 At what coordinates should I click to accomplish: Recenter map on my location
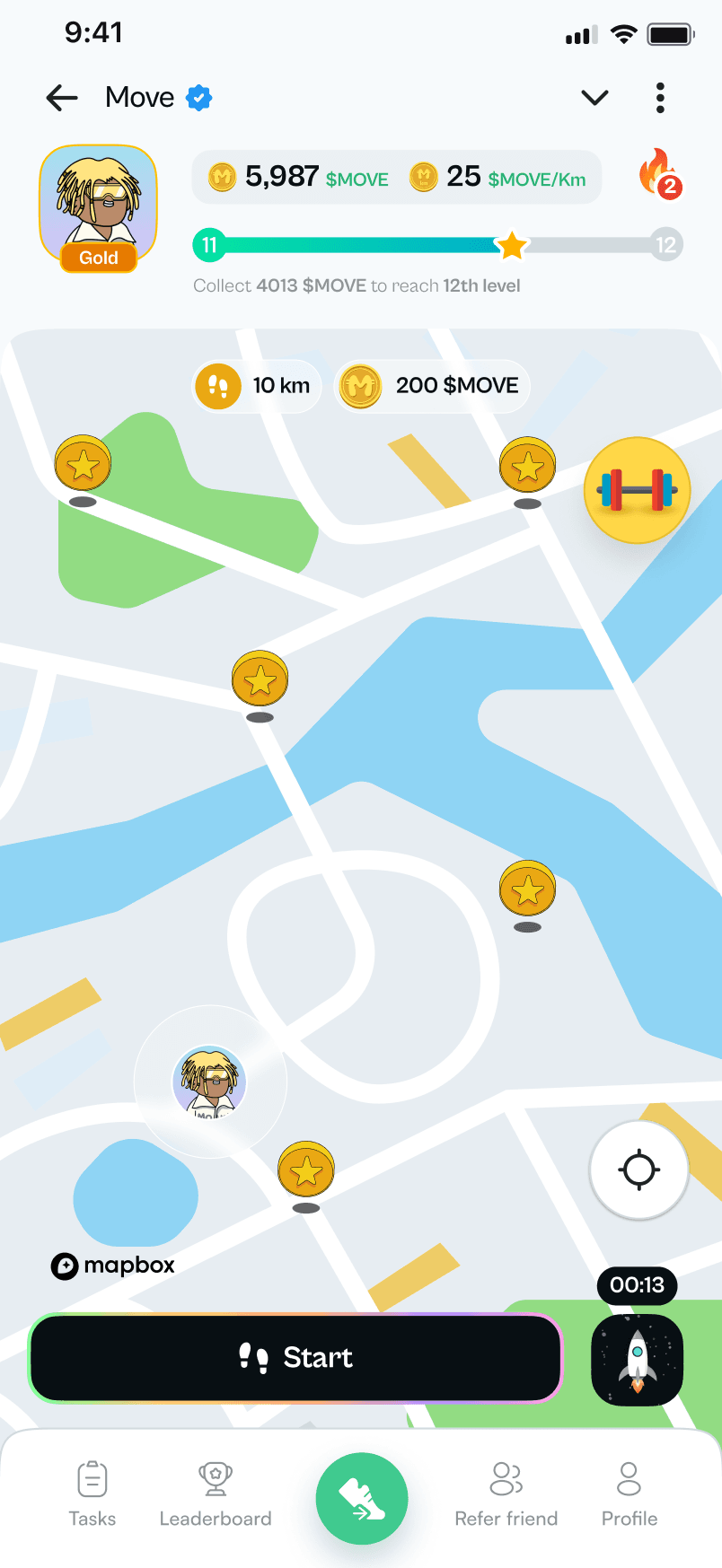coord(638,1169)
